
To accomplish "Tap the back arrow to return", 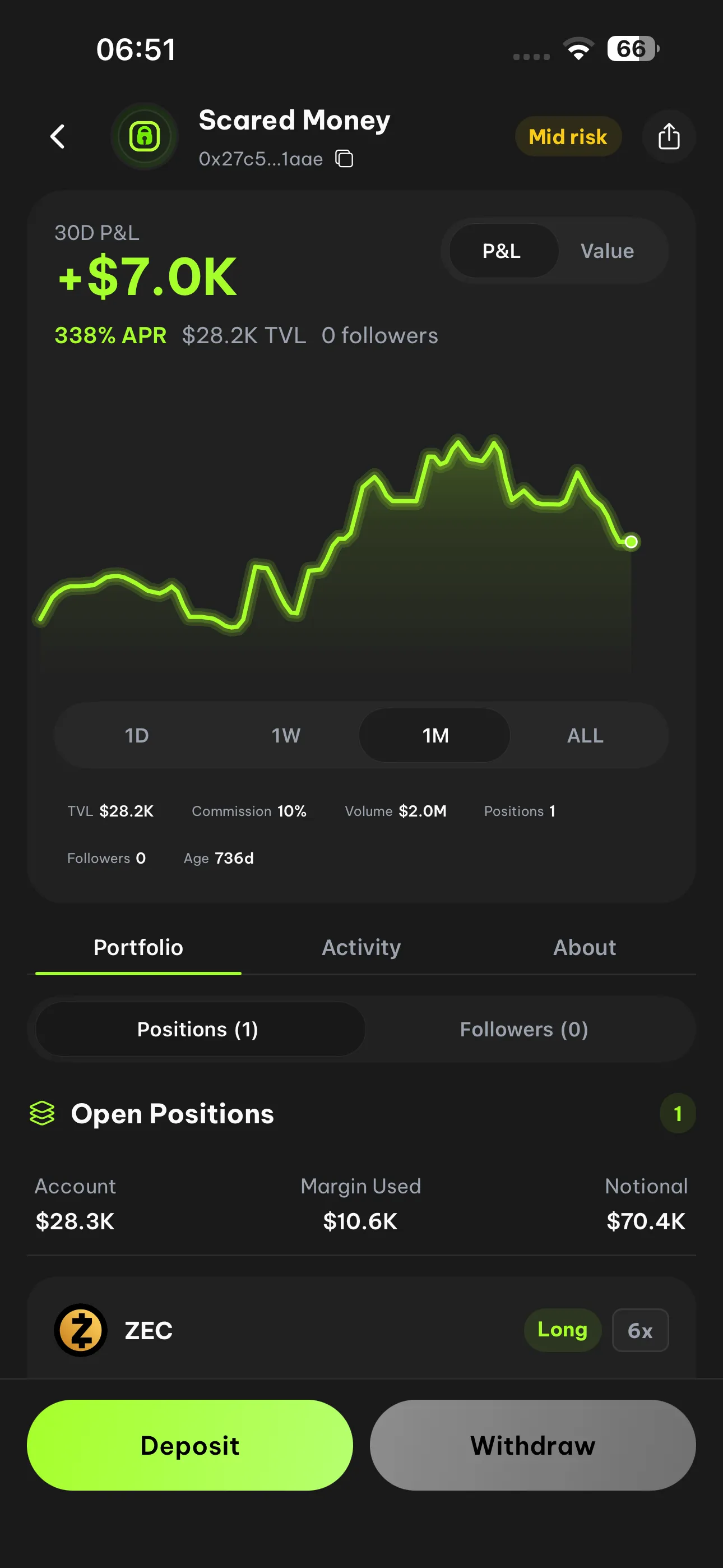I will [58, 136].
